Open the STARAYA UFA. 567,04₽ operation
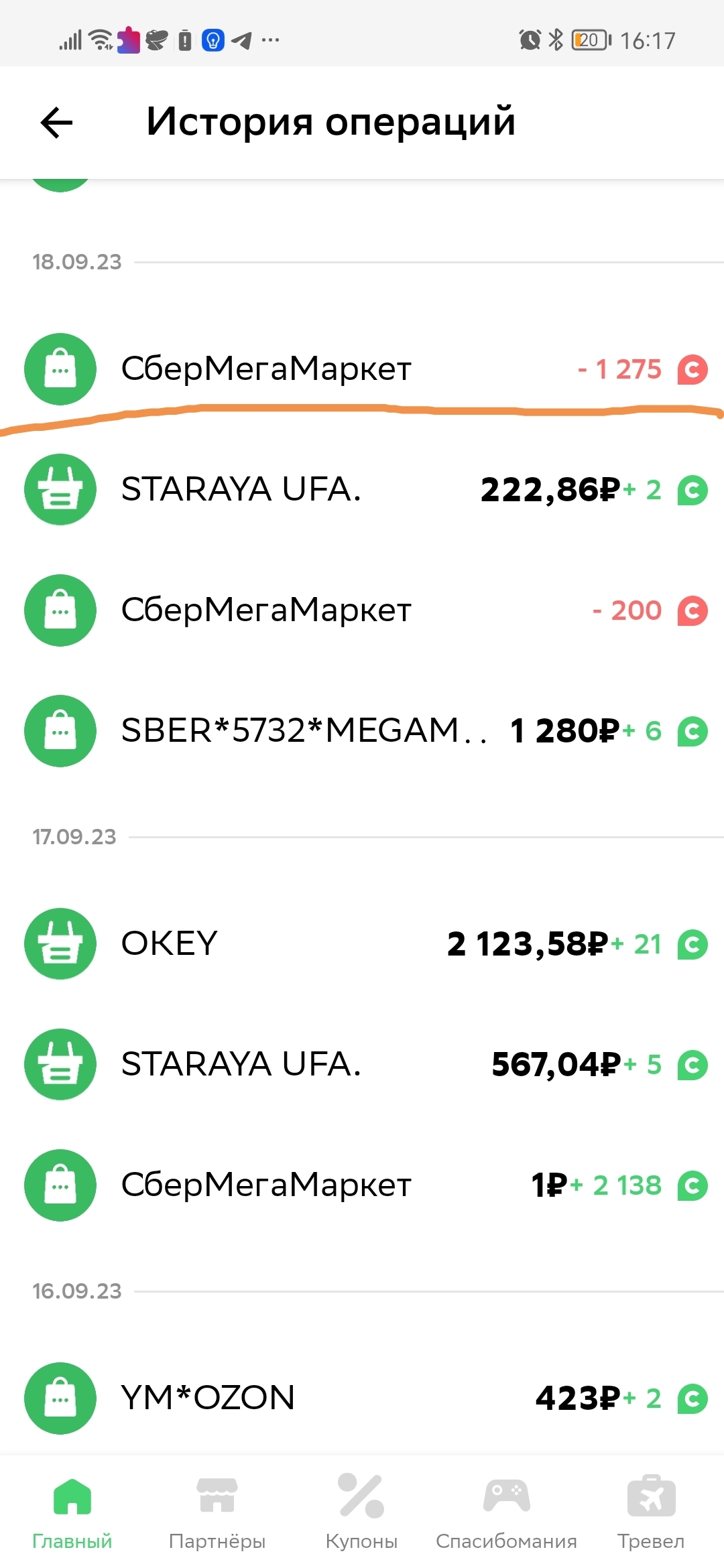724x1568 pixels. point(362,1065)
